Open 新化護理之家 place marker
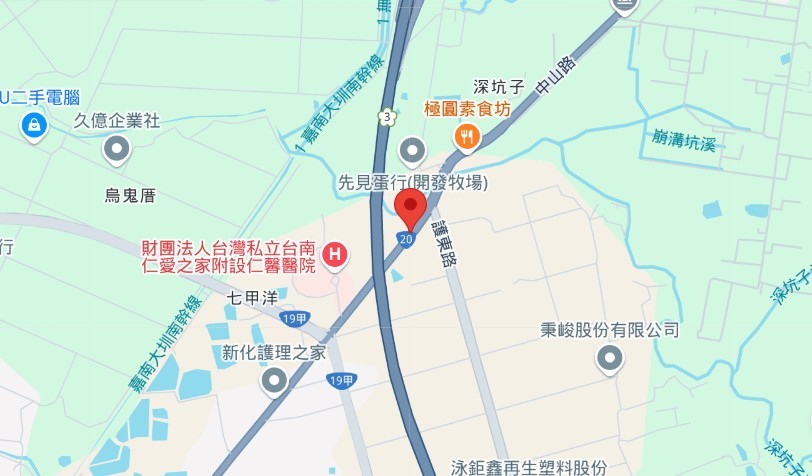The width and height of the screenshot is (812, 476). click(273, 381)
